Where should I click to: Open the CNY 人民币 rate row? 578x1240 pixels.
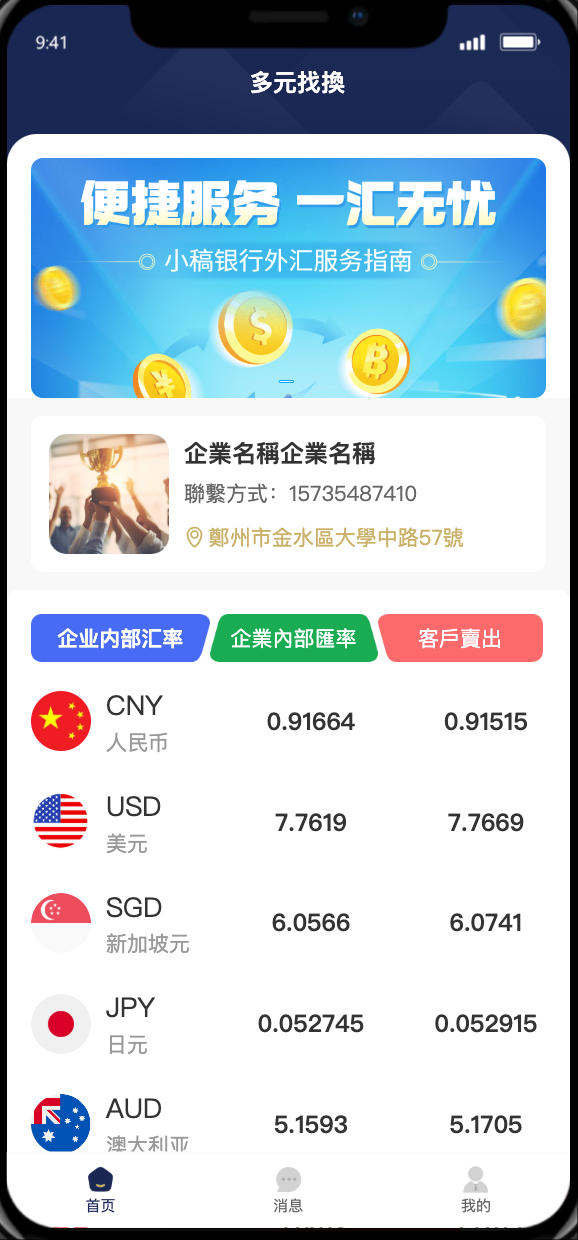pos(288,722)
